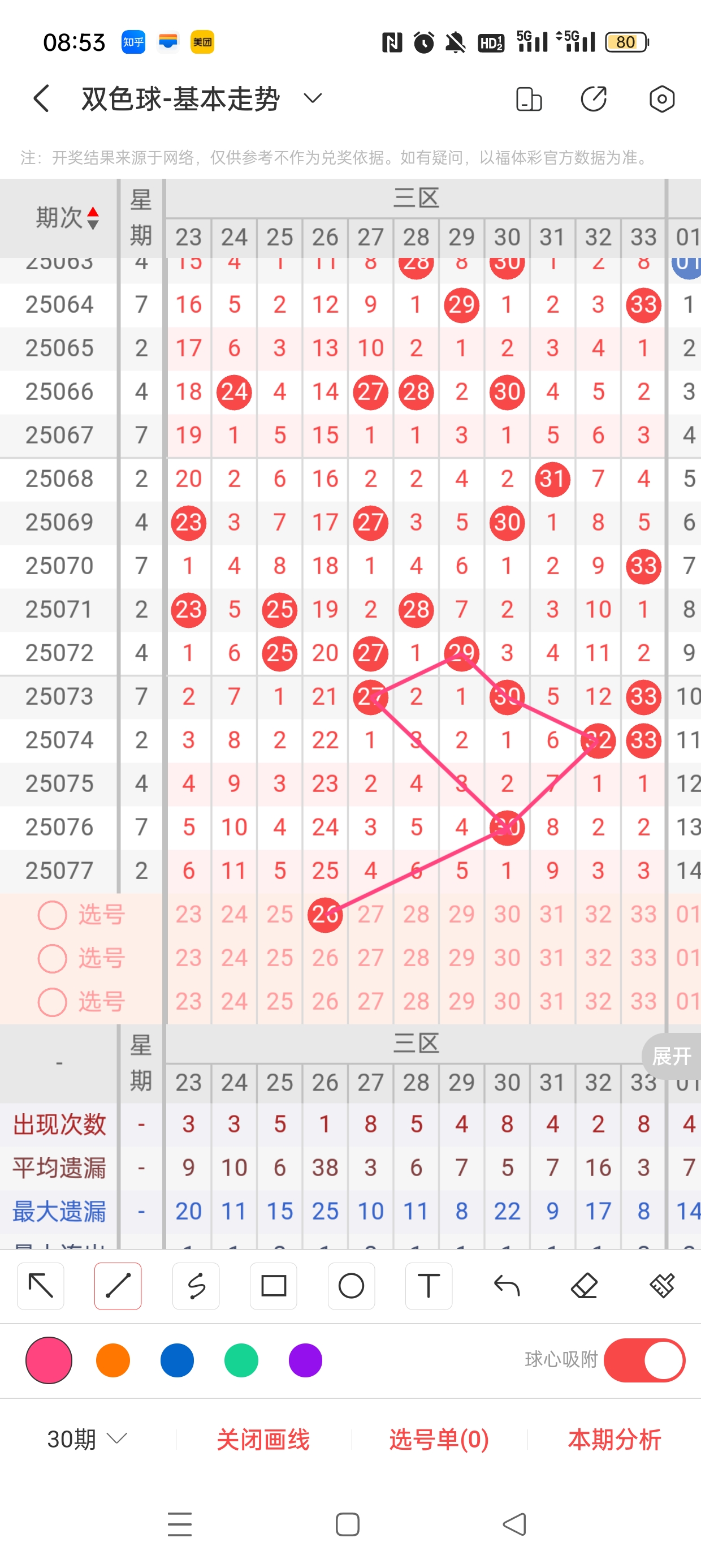Expand the statistics panel with 展开
Viewport: 701px width, 1568px height.
[x=671, y=1056]
